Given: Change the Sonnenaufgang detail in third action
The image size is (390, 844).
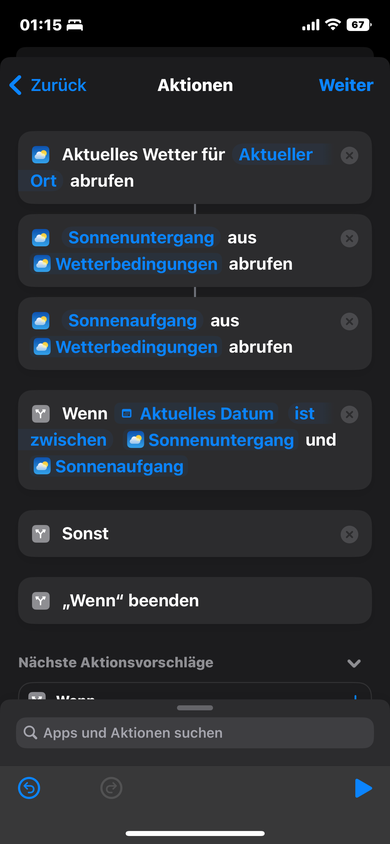Looking at the screenshot, I should [x=132, y=321].
